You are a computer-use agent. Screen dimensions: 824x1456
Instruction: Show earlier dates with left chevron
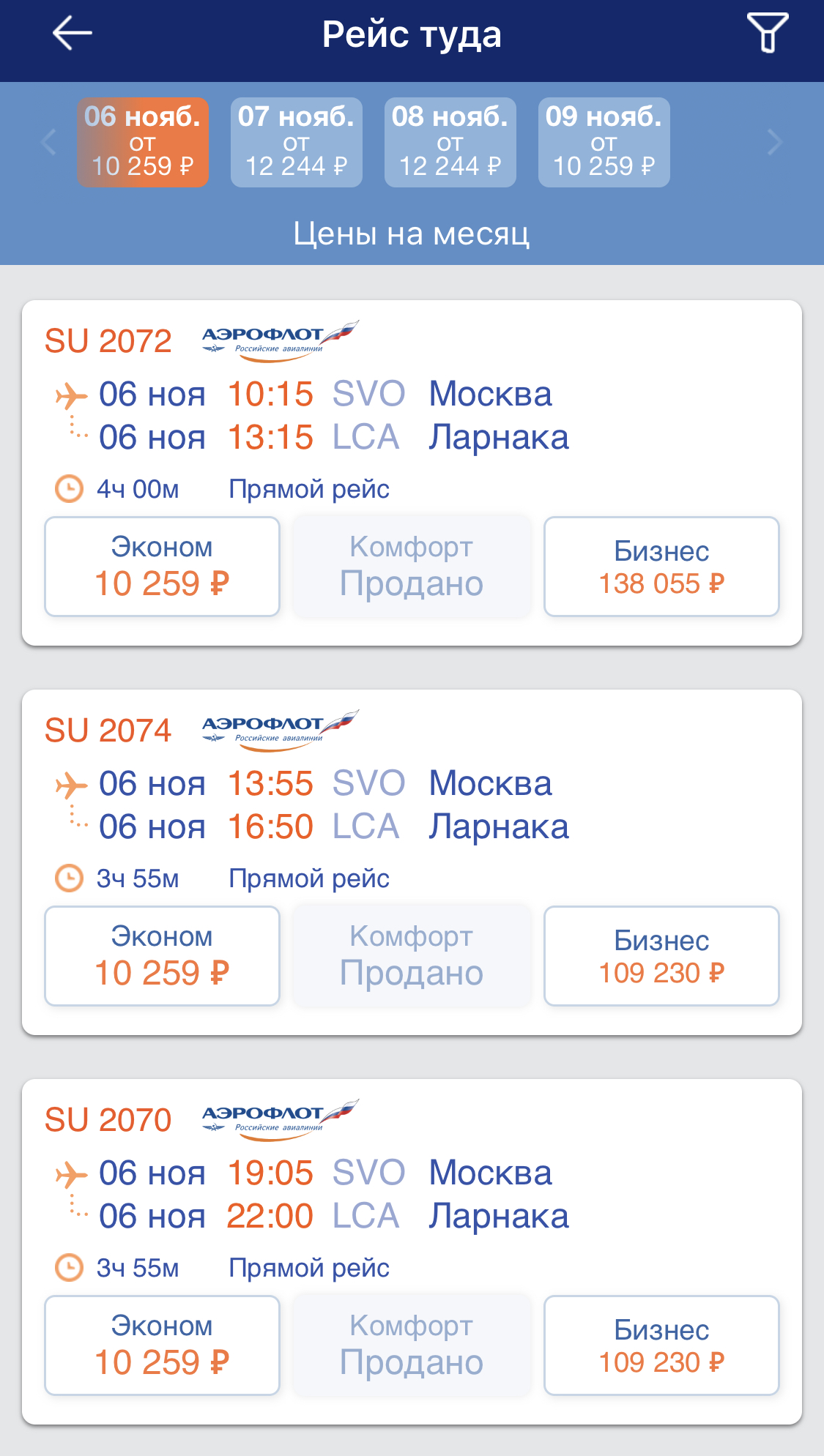click(49, 142)
